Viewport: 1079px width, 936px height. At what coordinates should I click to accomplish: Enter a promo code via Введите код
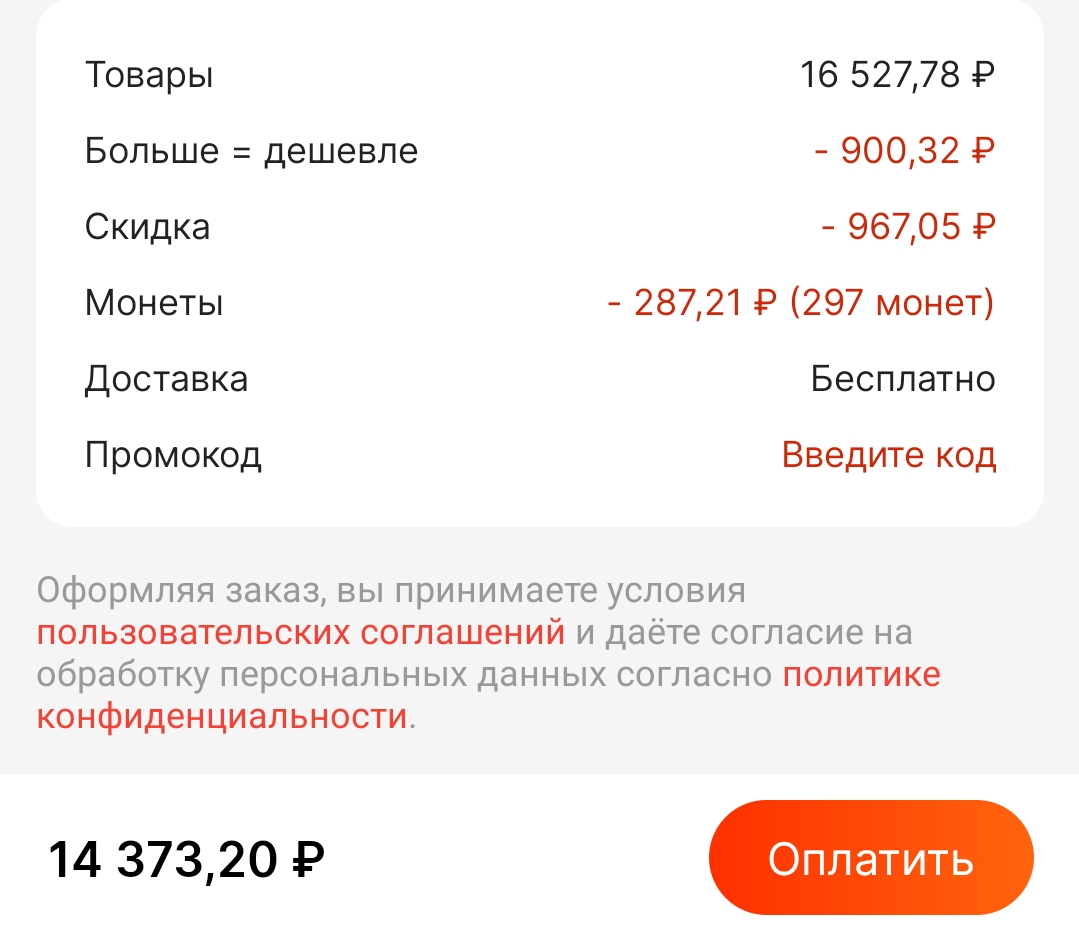pyautogui.click(x=888, y=455)
